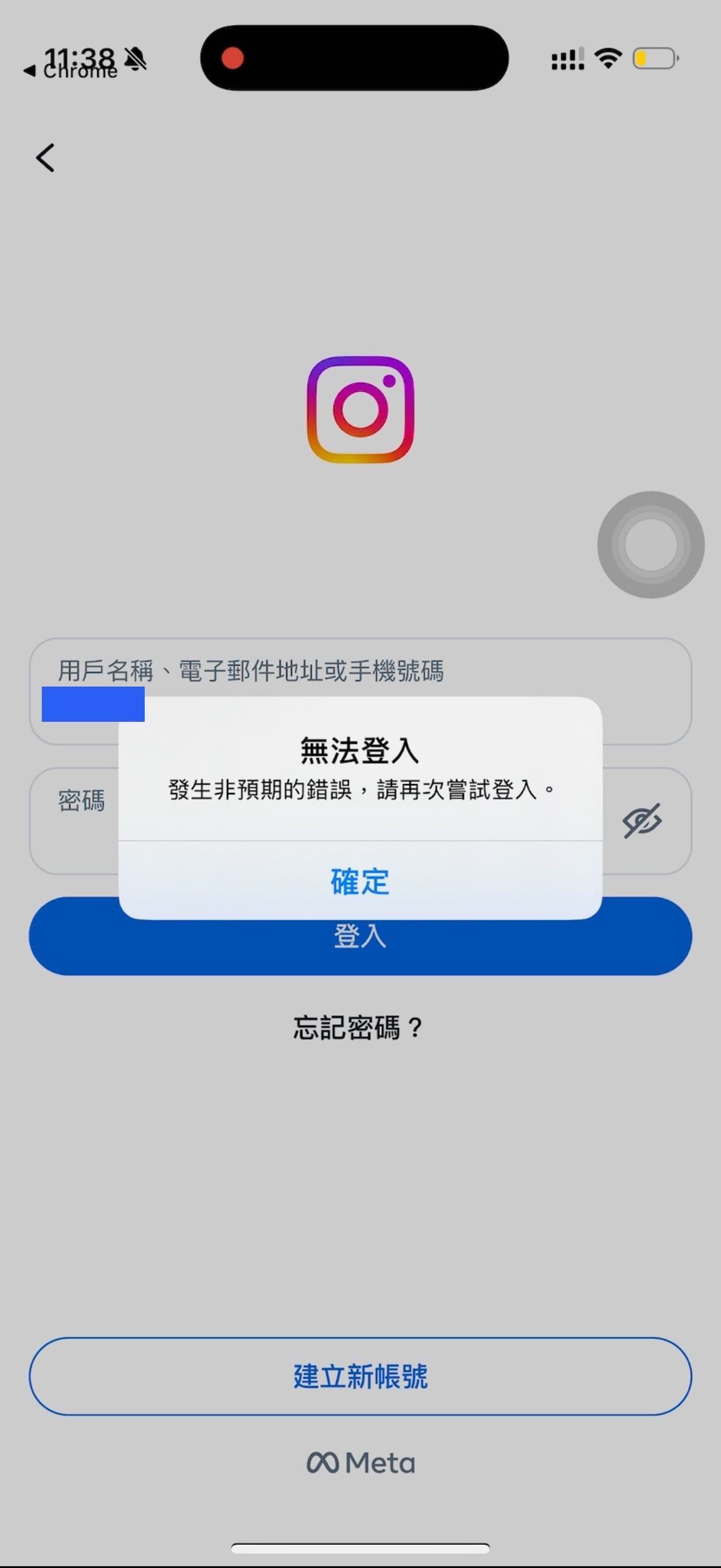Collapse the Dynamic Island status pill

(355, 58)
